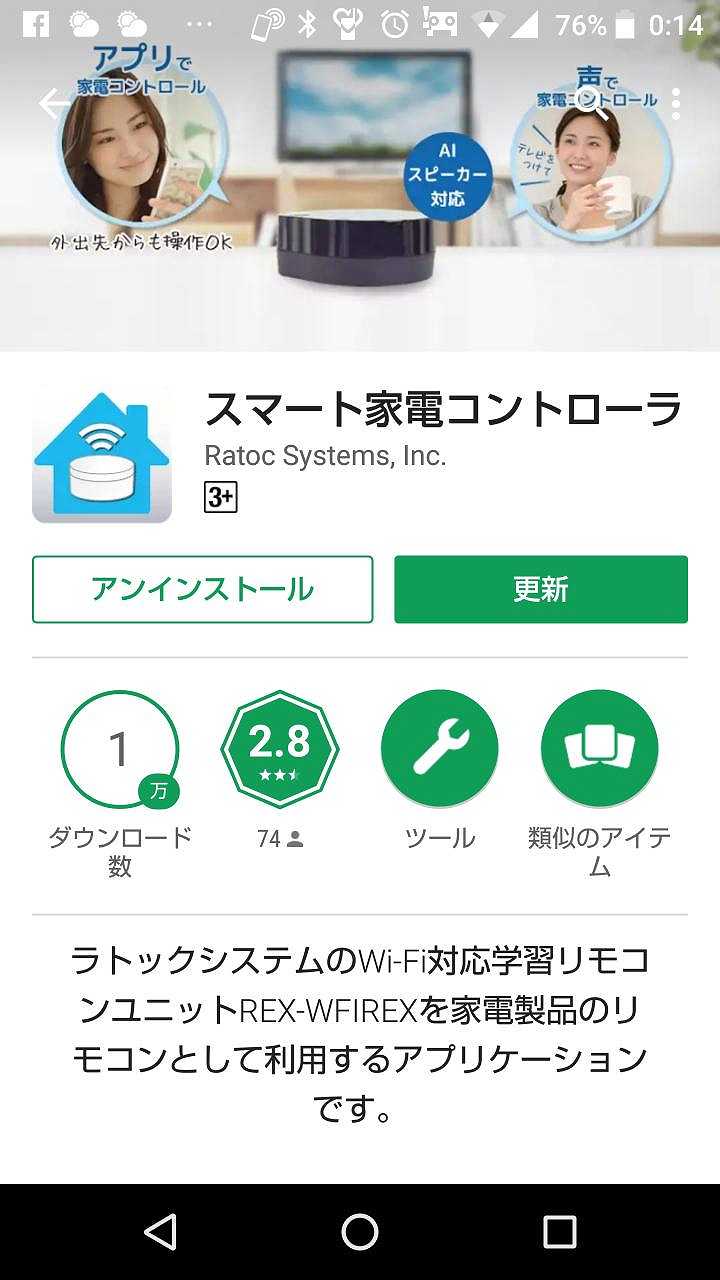Go back using the top-left arrow
Screen dimensions: 720x1280
pos(54,103)
